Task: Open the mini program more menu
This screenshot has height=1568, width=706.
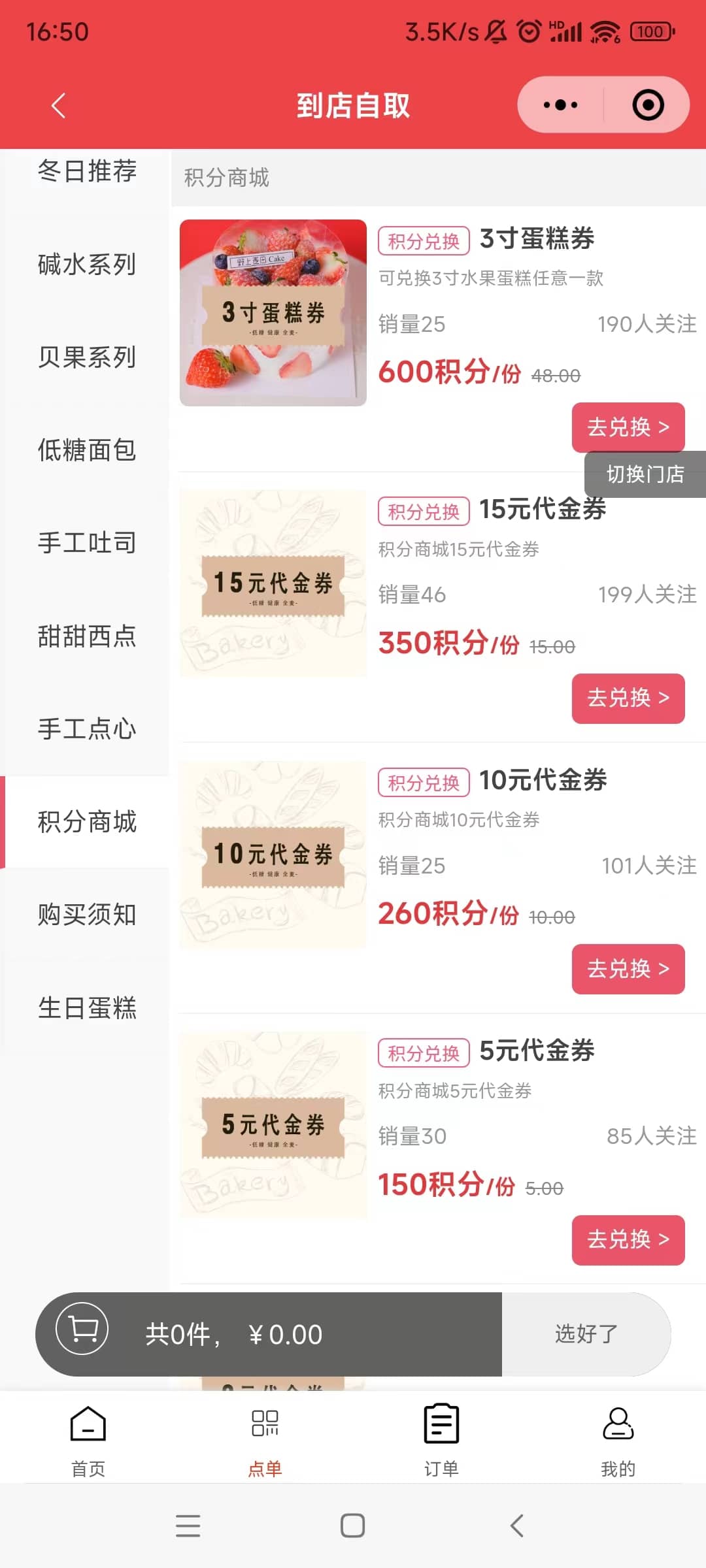Action: pos(560,105)
